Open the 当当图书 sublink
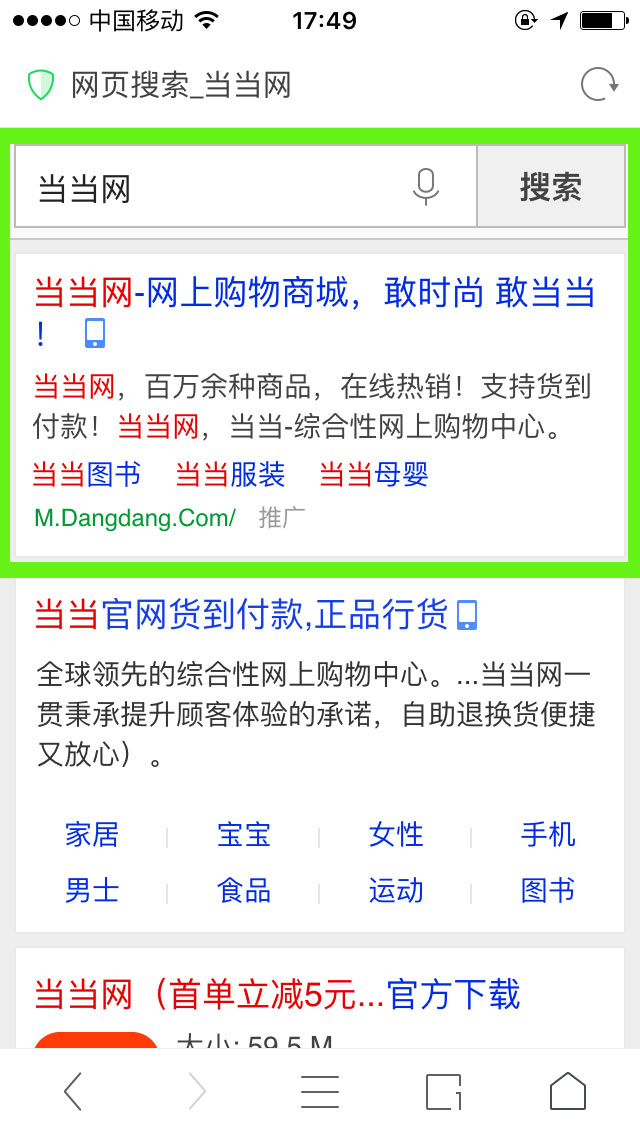The width and height of the screenshot is (640, 1136). click(86, 475)
